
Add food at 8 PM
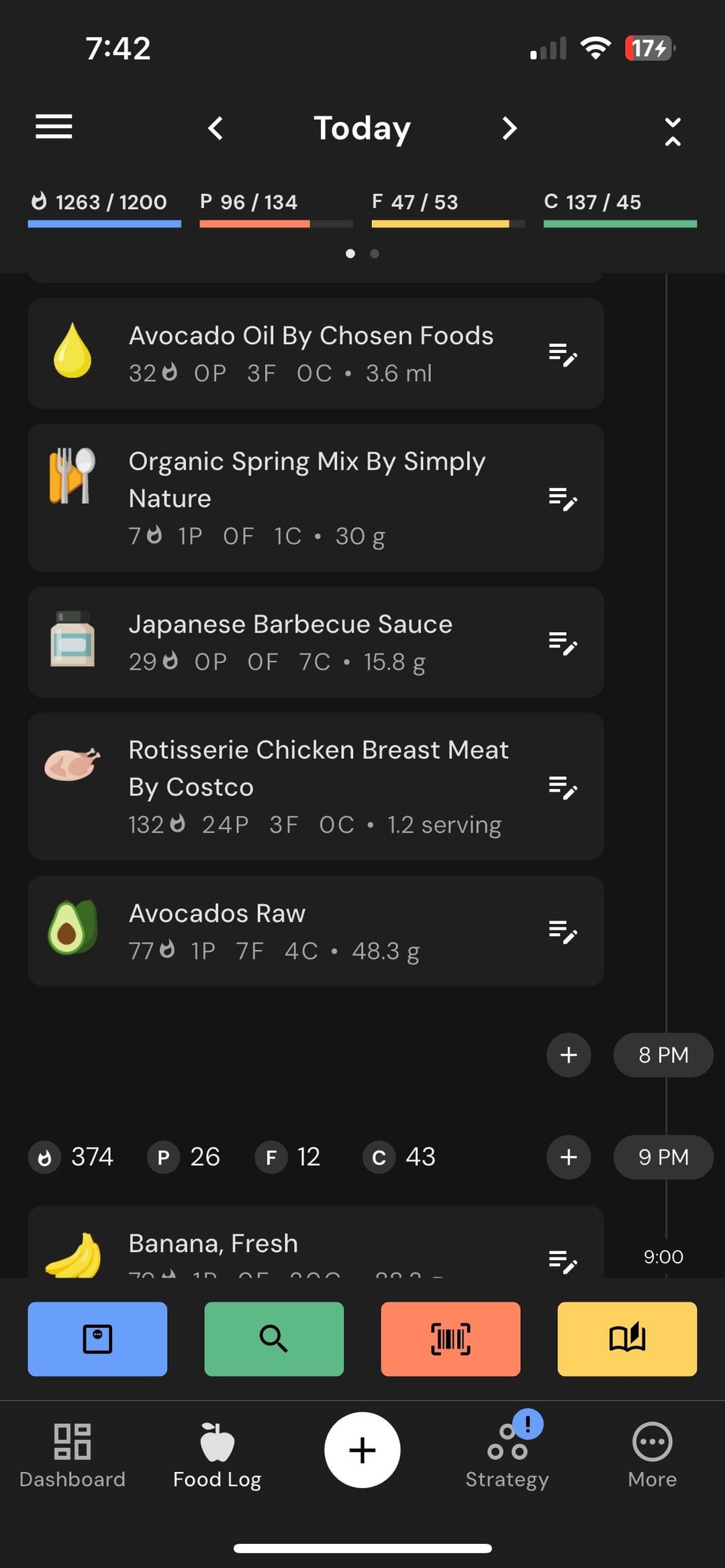tap(569, 1055)
